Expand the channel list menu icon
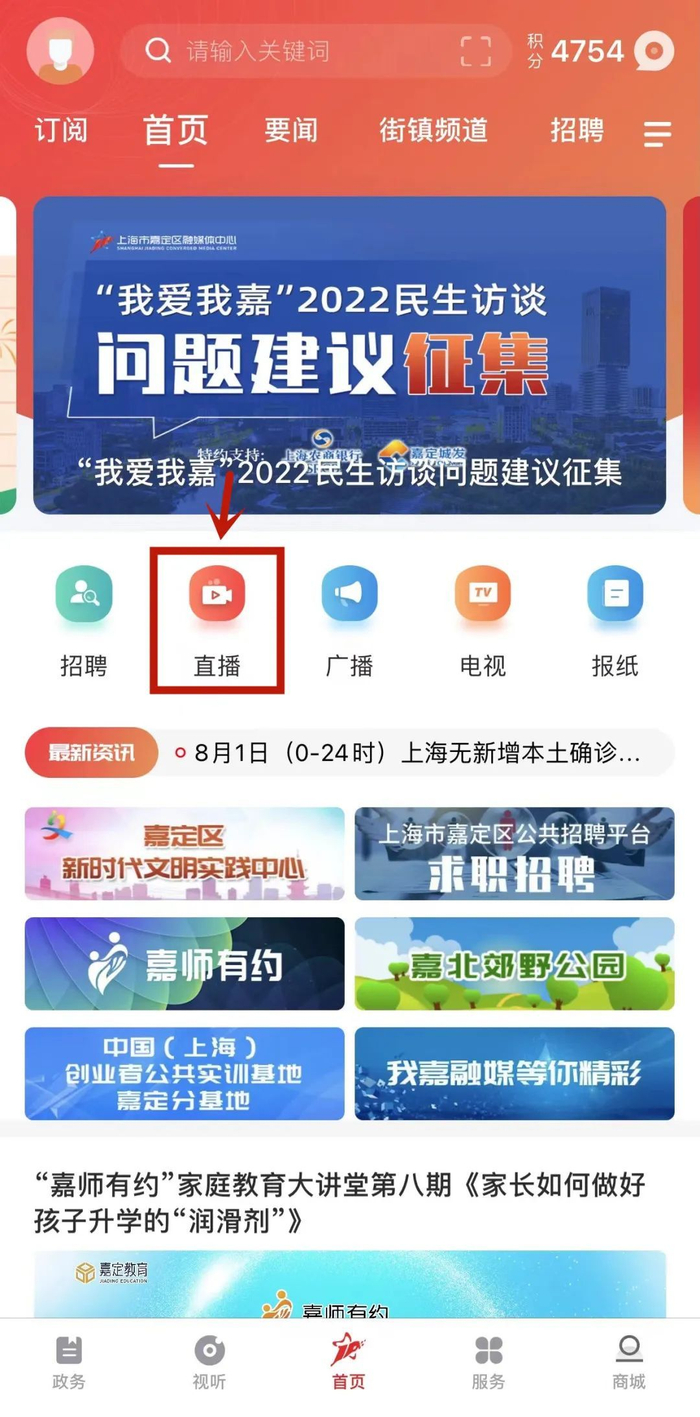 coord(657,133)
